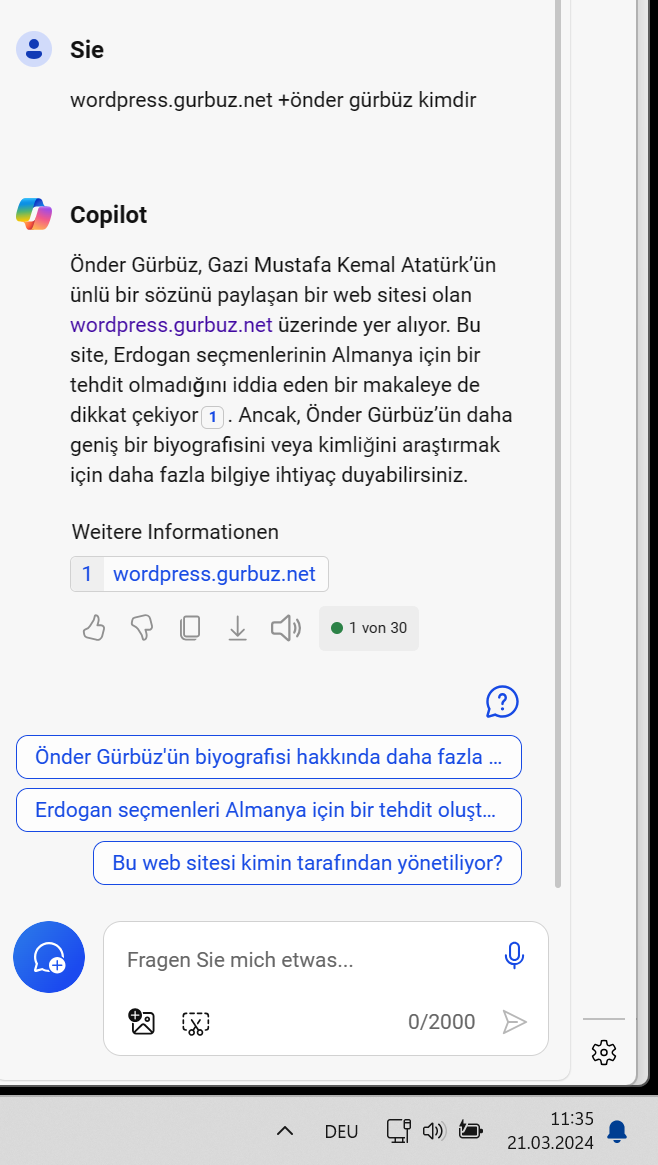Open sidebar settings gear
Viewport: 658px width, 1165px height.
pos(604,1052)
